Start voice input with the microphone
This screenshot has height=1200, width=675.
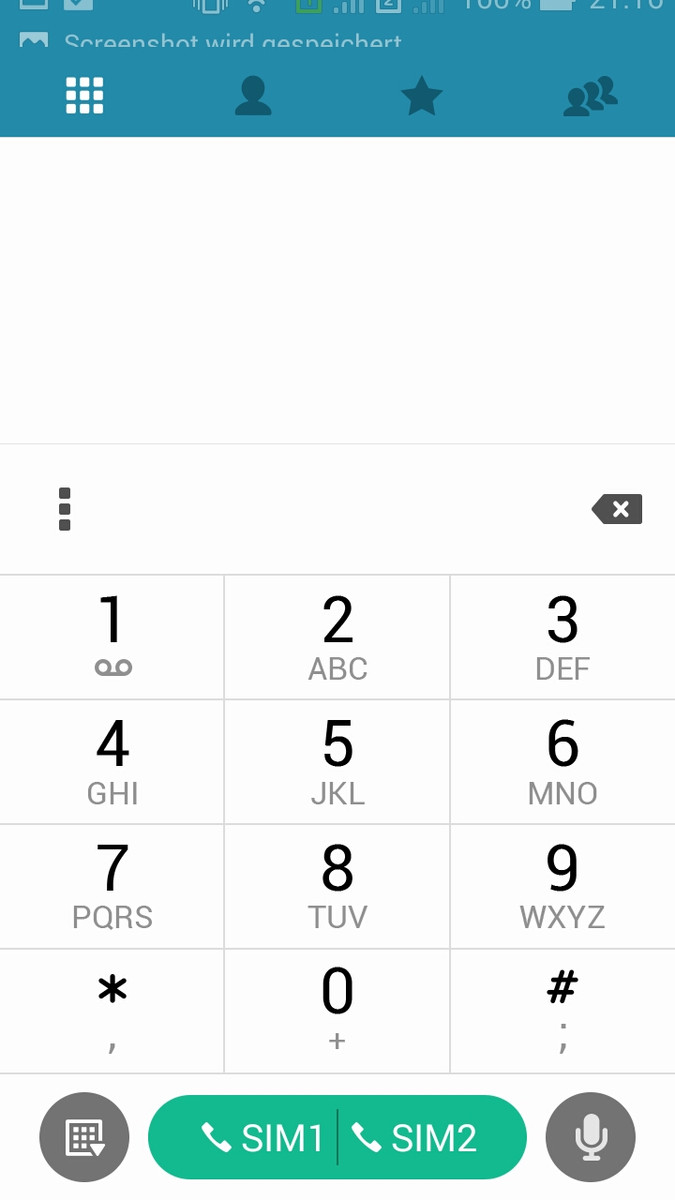pyautogui.click(x=590, y=1137)
